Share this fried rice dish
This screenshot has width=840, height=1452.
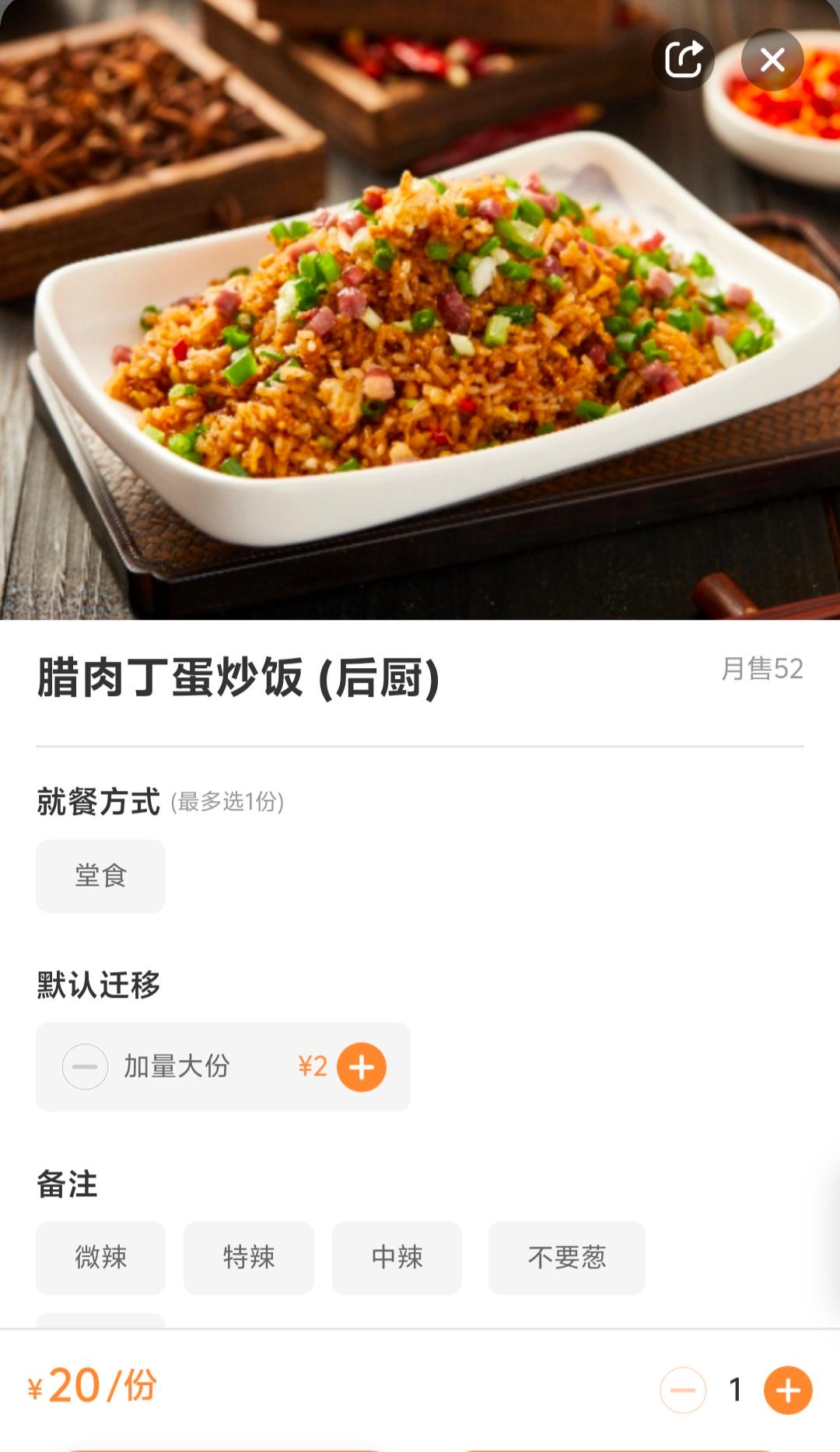pos(683,59)
